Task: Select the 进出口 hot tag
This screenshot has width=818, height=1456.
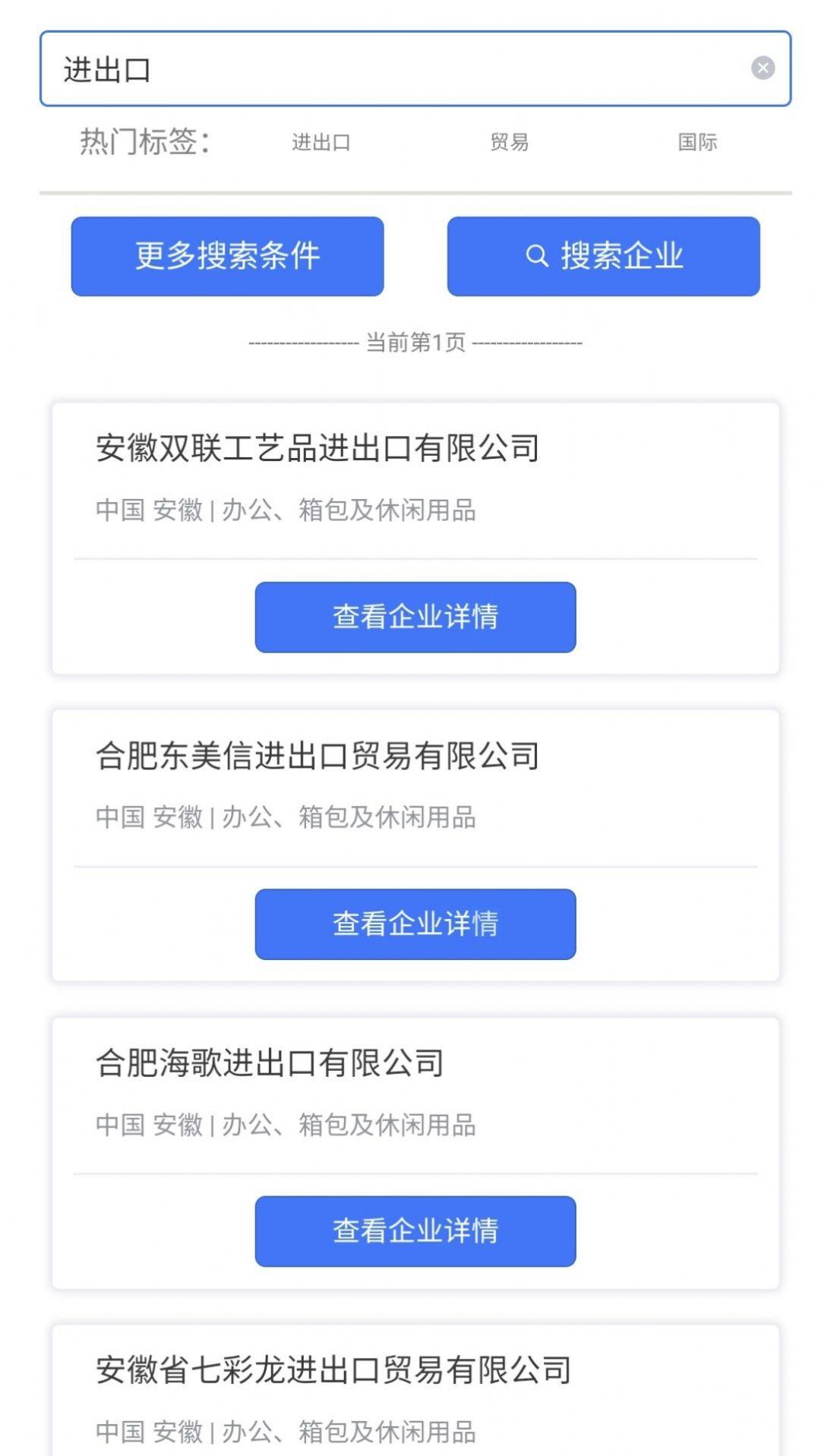Action: 321,142
